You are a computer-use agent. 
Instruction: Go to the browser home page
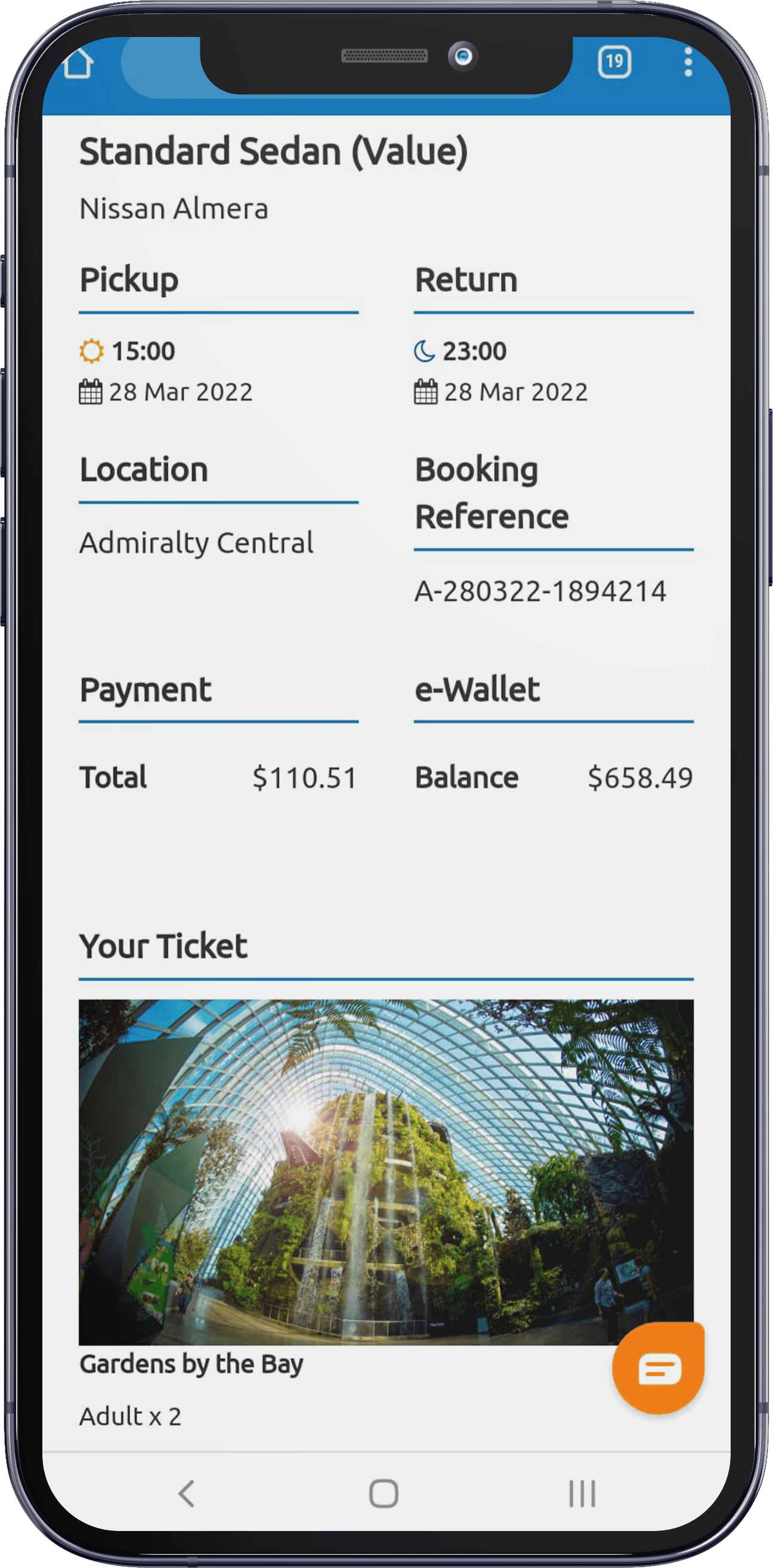pyautogui.click(x=79, y=63)
